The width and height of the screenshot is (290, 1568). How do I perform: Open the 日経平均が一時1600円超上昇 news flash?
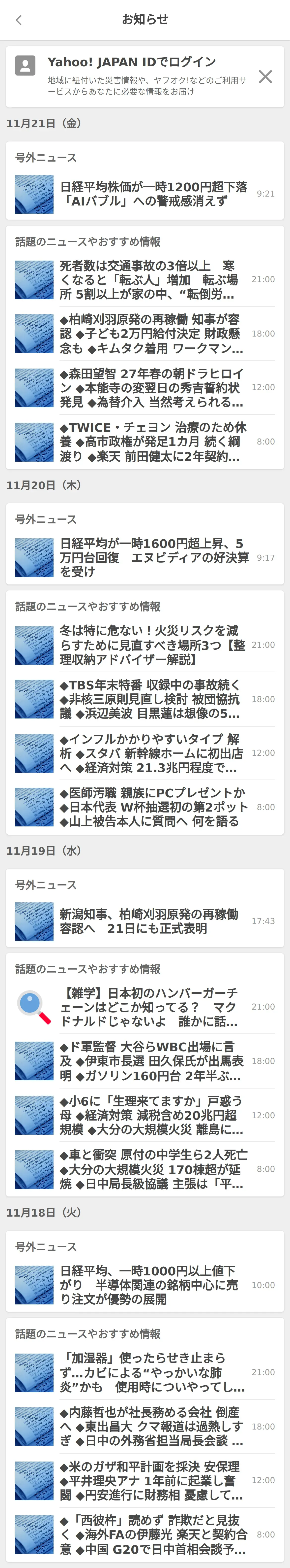[x=153, y=558]
